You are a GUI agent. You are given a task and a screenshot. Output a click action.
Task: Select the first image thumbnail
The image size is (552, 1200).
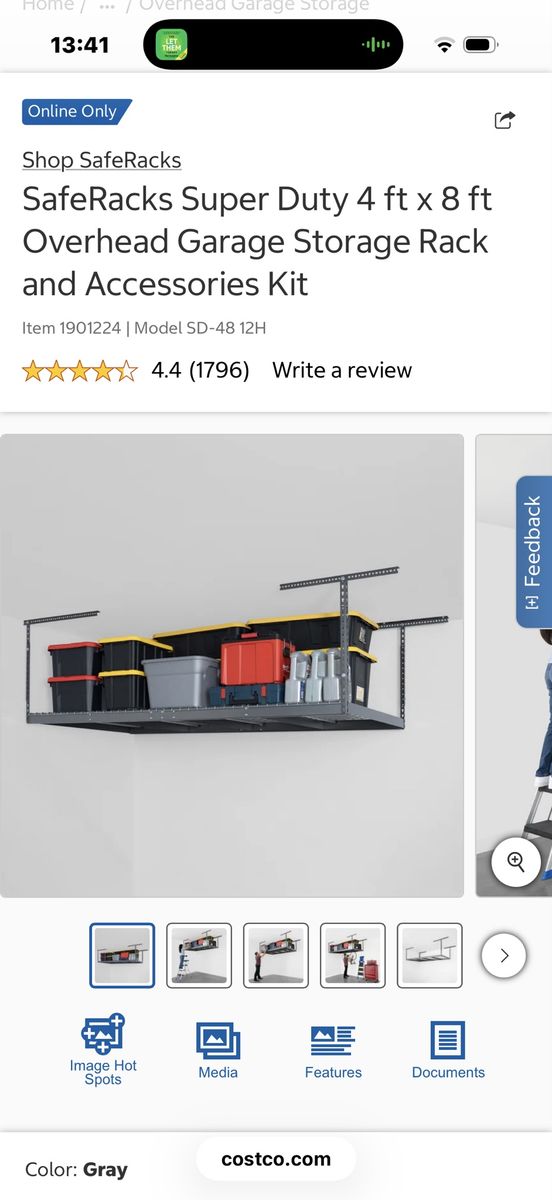122,955
